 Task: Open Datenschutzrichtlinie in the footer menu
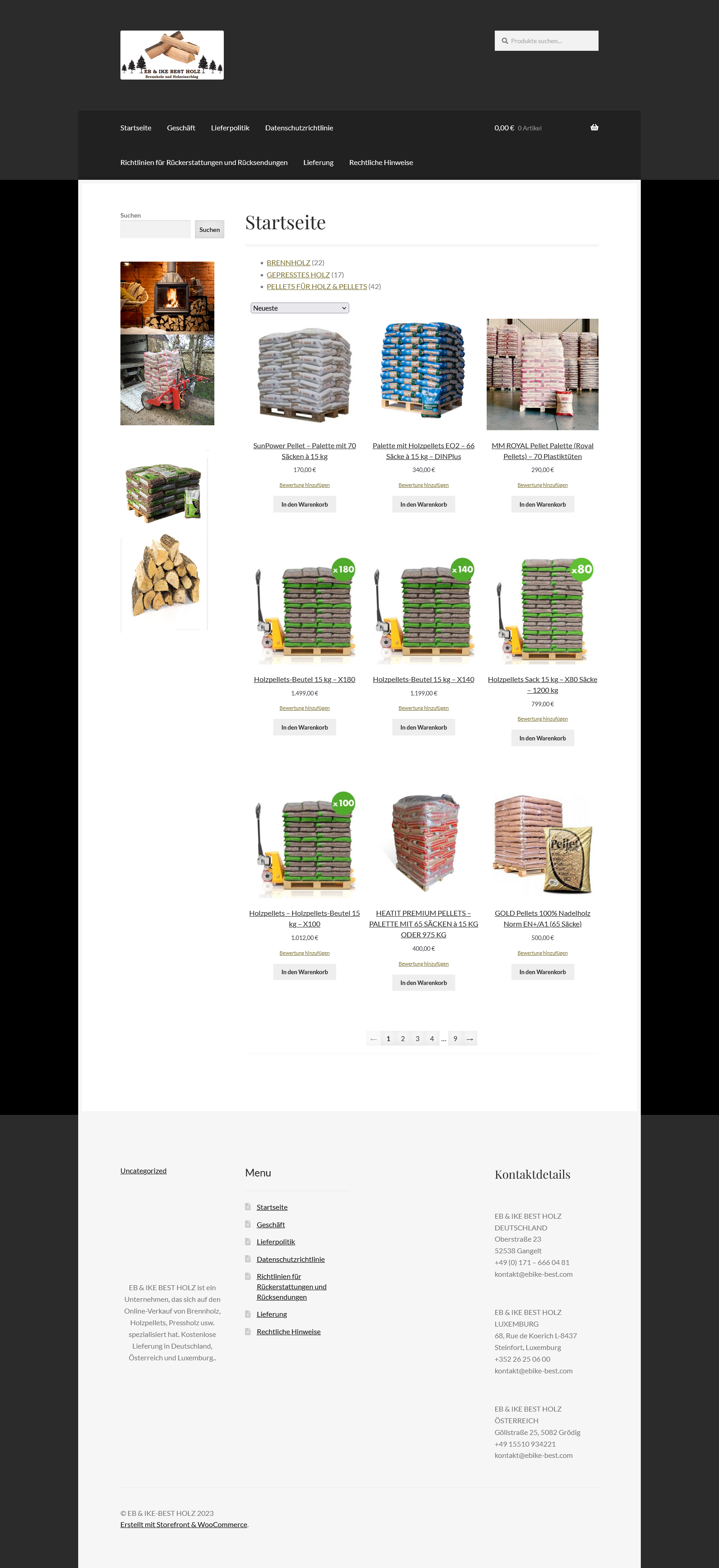click(x=291, y=1260)
